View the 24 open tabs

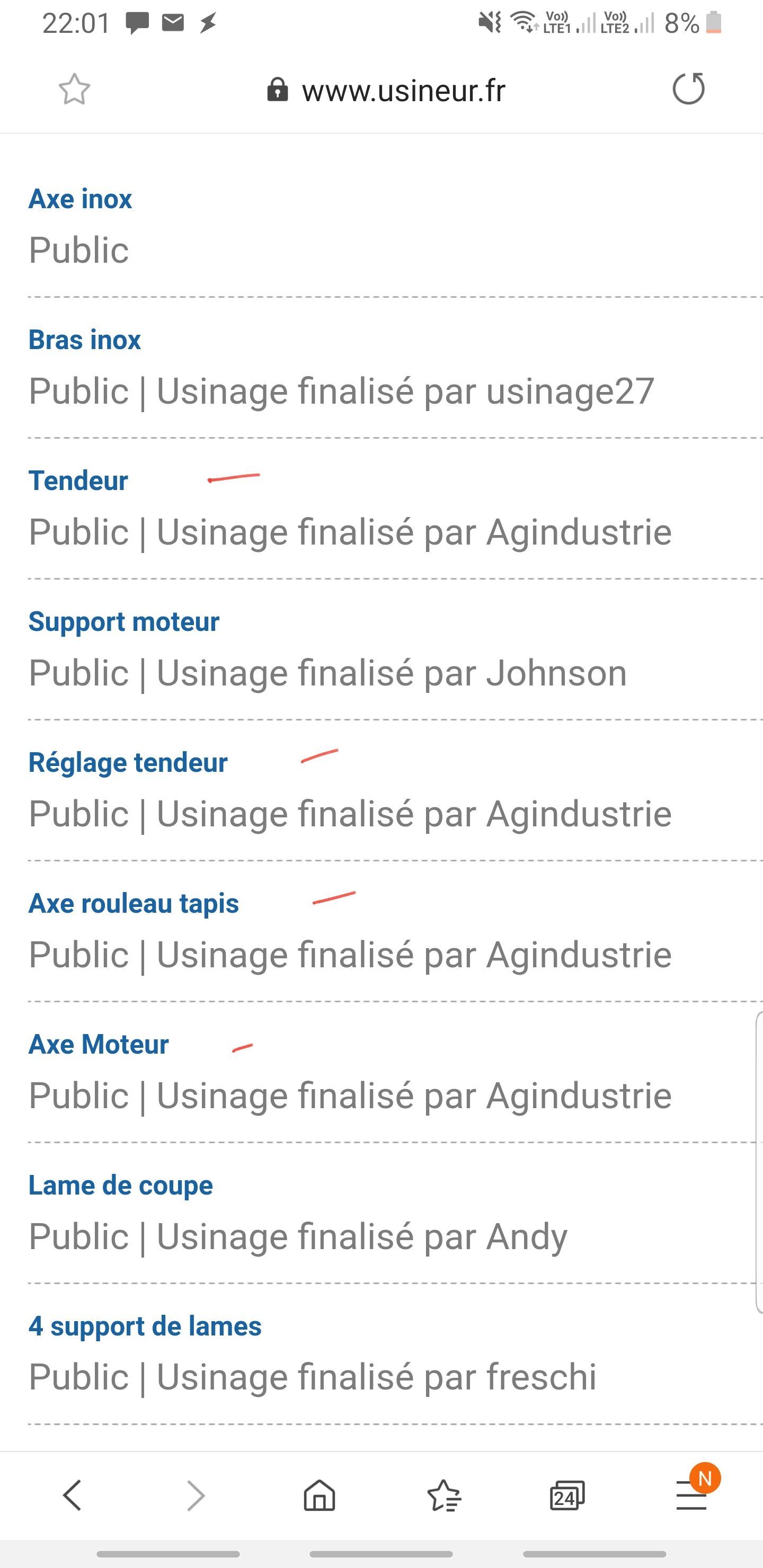[567, 1495]
